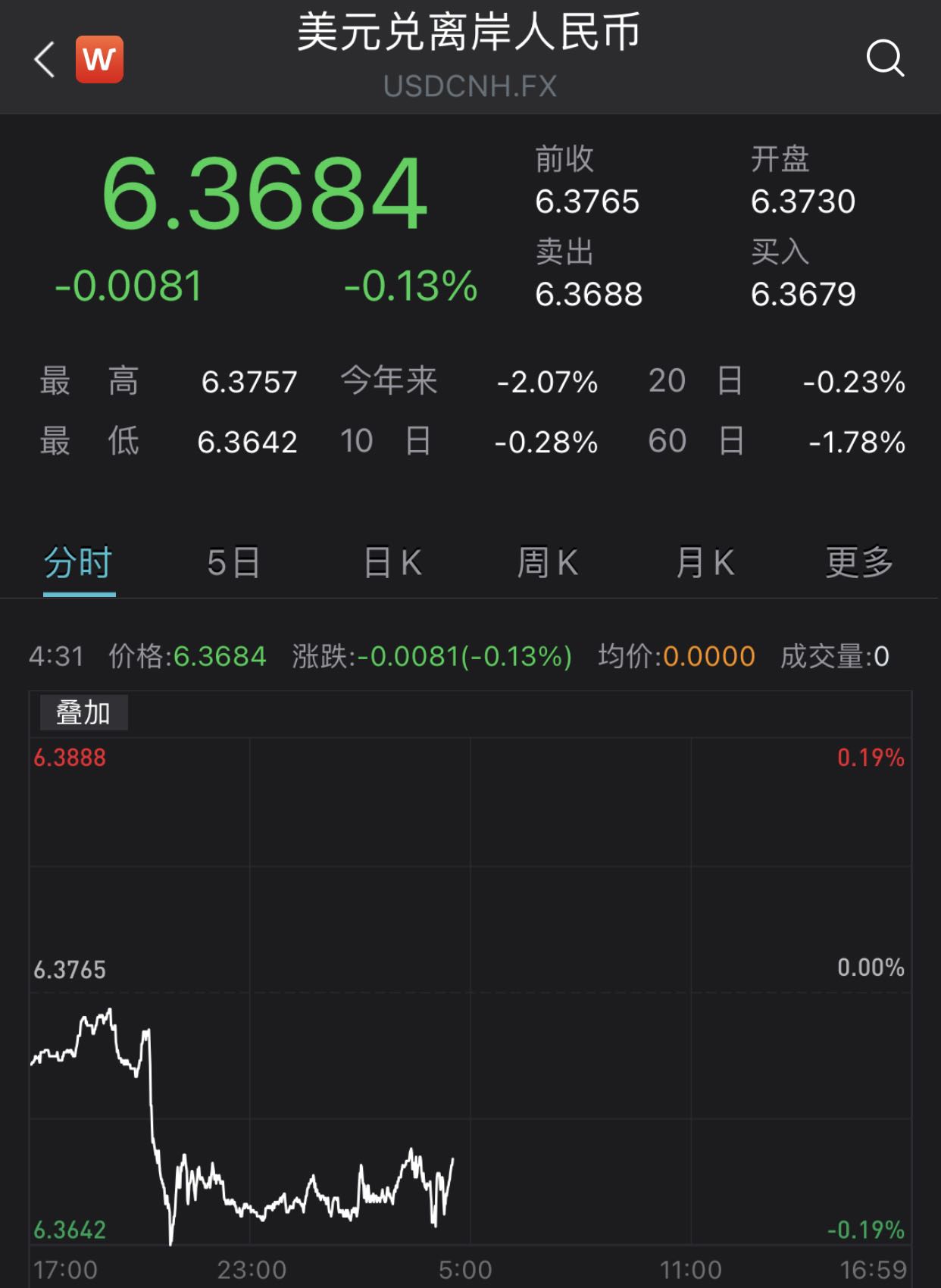Tap the 叠加 overlay button
Viewport: 941px width, 1288px height.
pyautogui.click(x=83, y=713)
